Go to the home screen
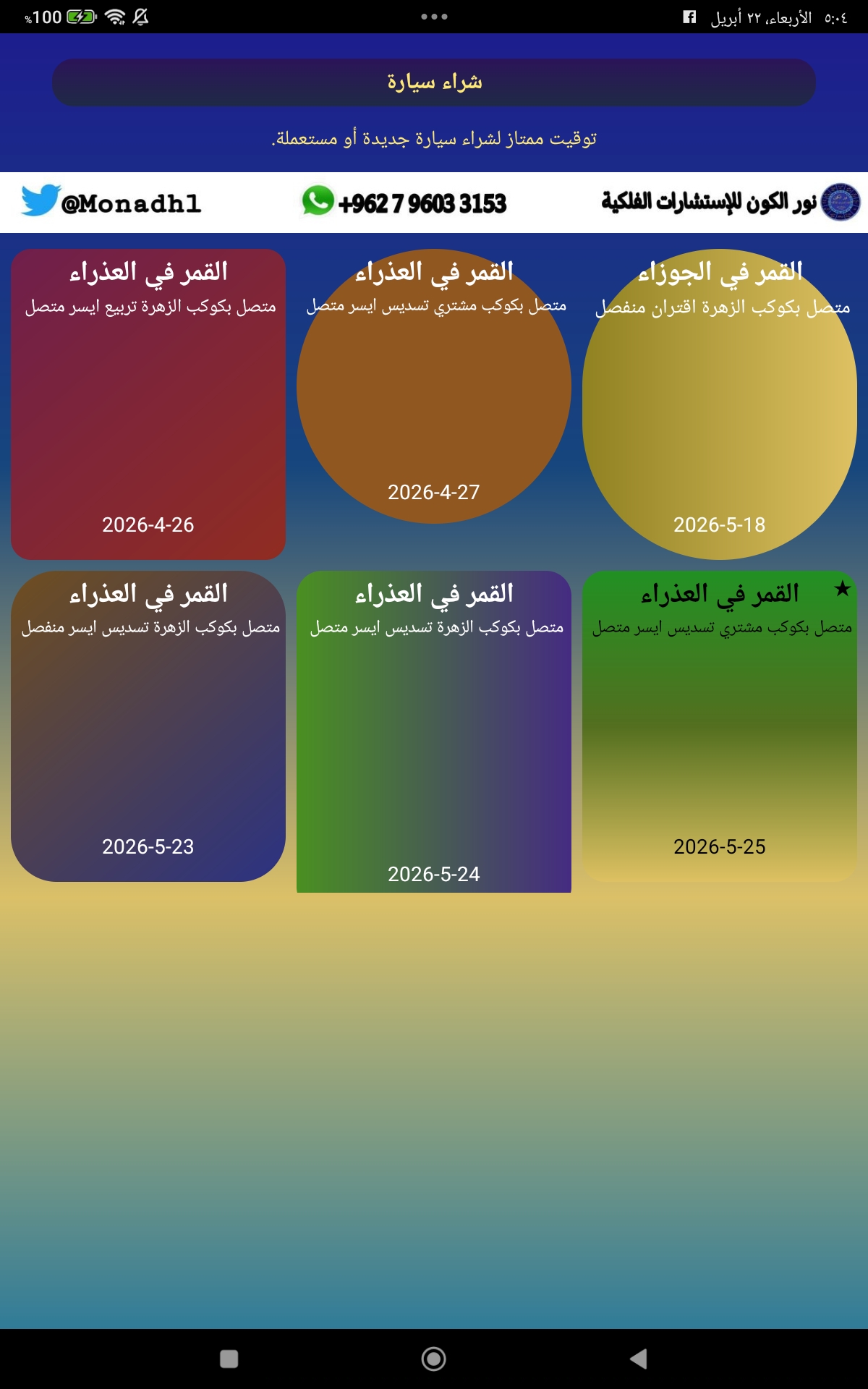Viewport: 868px width, 1389px height. (x=434, y=1359)
